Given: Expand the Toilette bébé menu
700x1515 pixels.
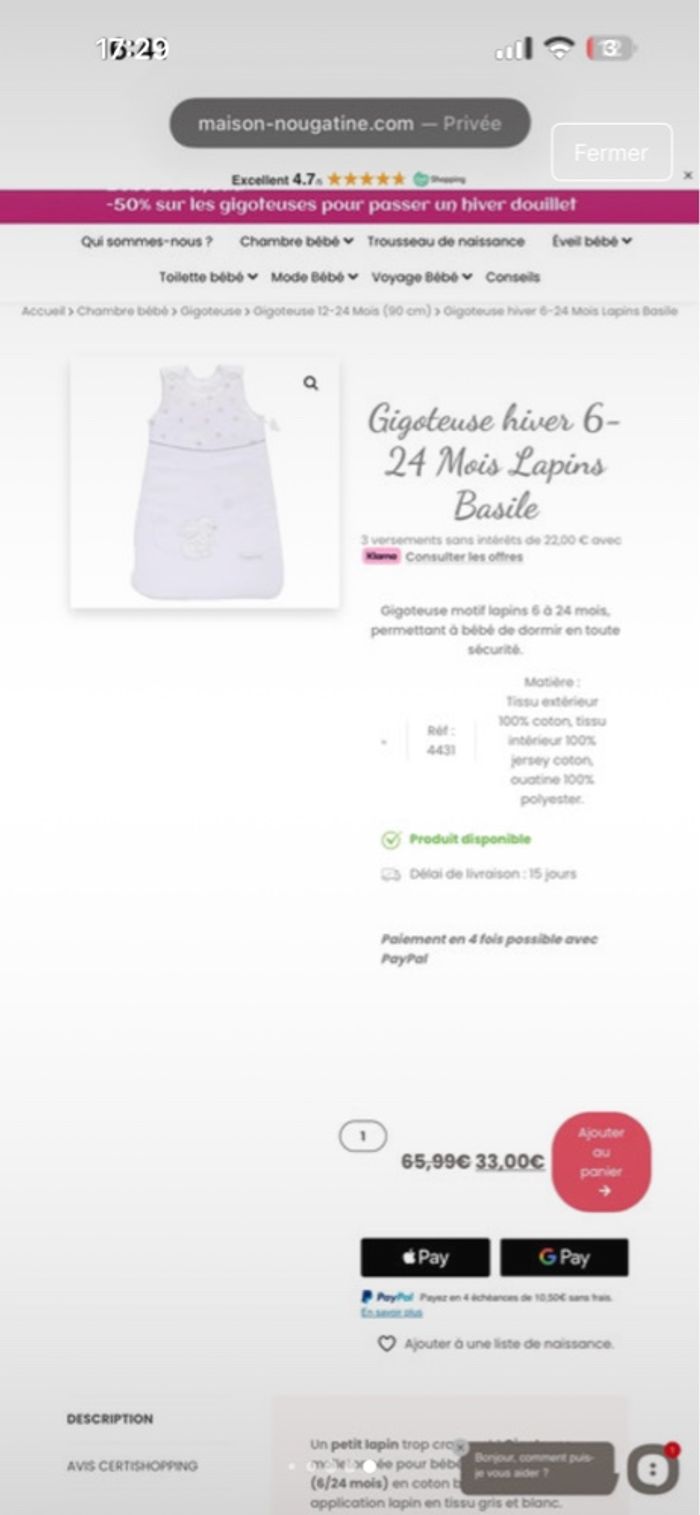Looking at the screenshot, I should 208,277.
